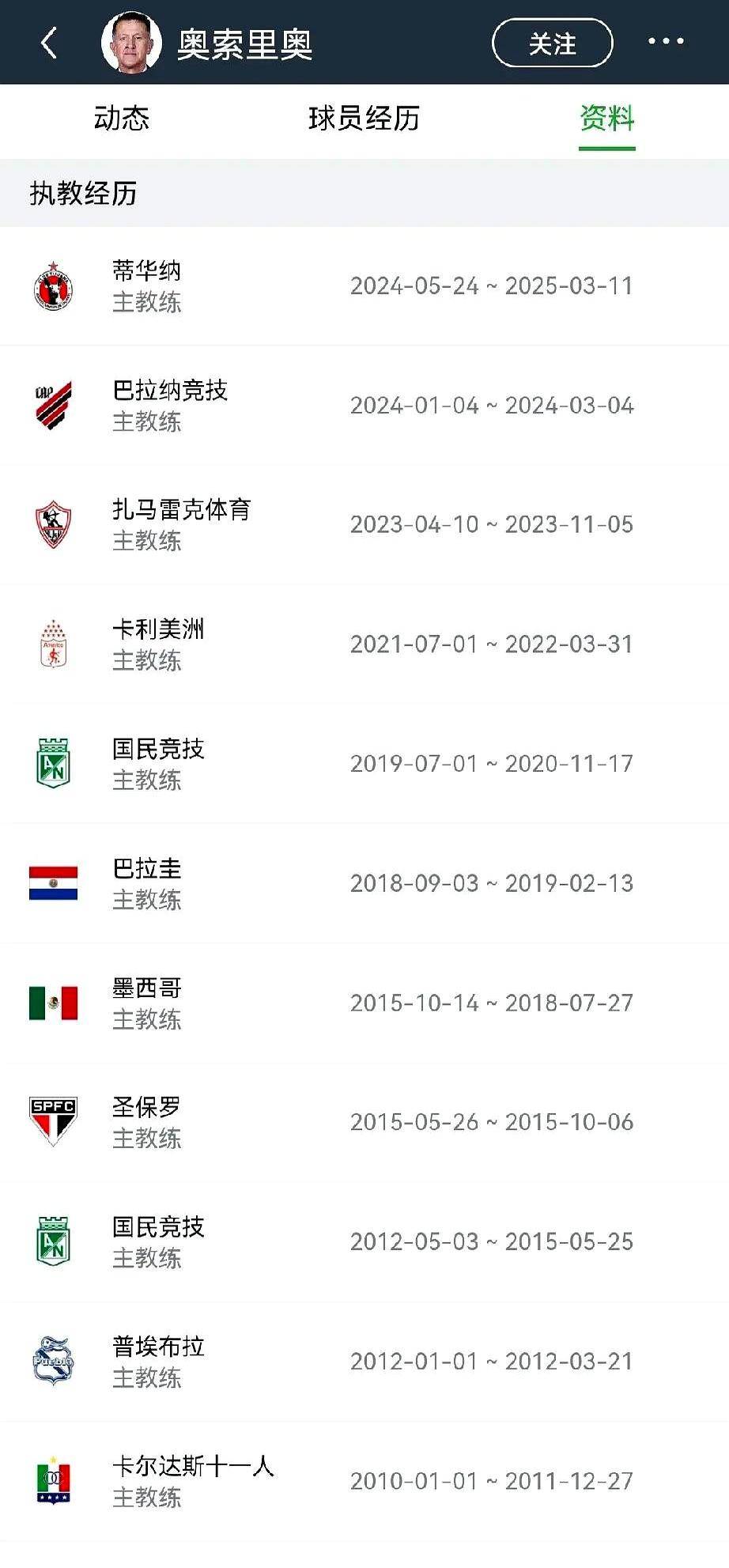Select the 巴拉圭 national flag icon
The image size is (729, 1568).
pyautogui.click(x=54, y=883)
